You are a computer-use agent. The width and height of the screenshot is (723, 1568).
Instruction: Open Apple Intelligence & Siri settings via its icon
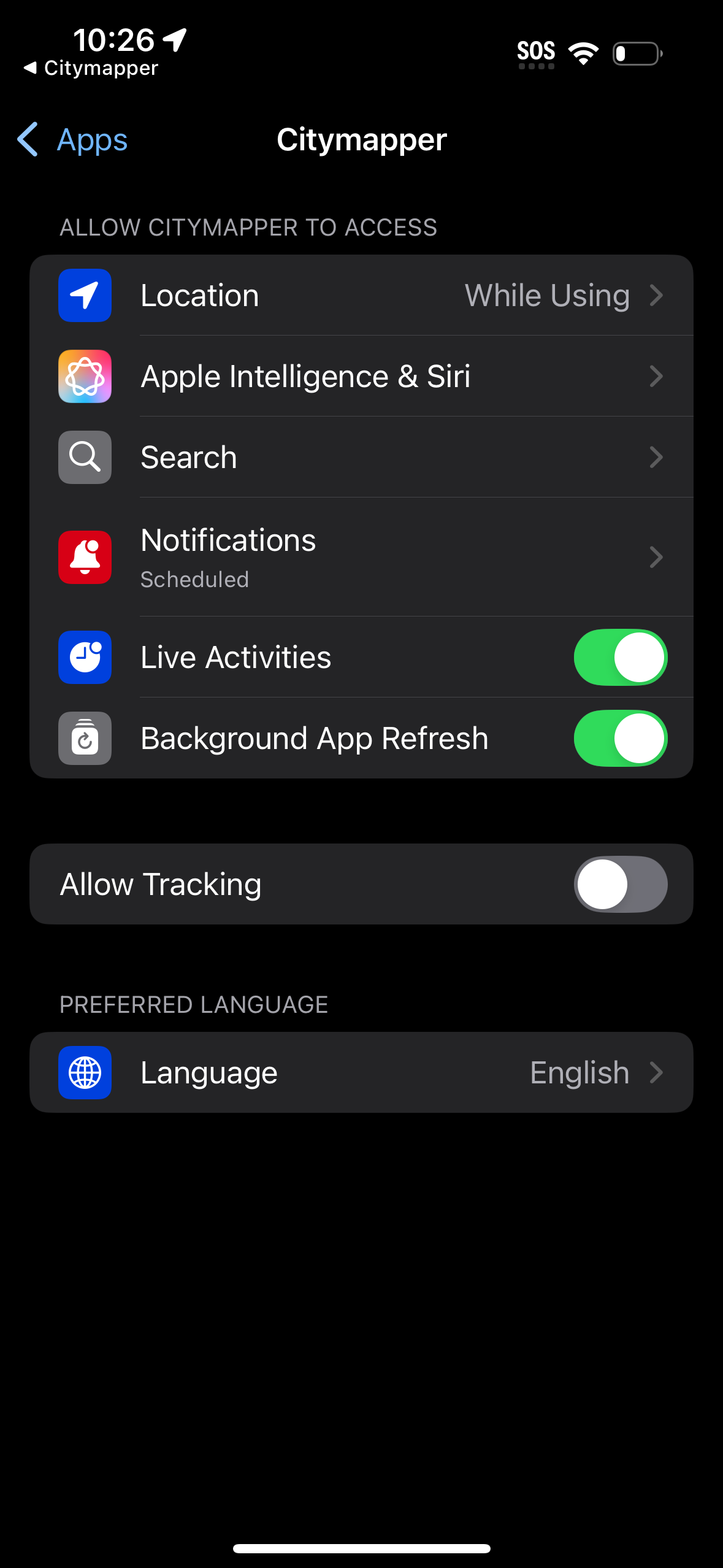coord(85,376)
